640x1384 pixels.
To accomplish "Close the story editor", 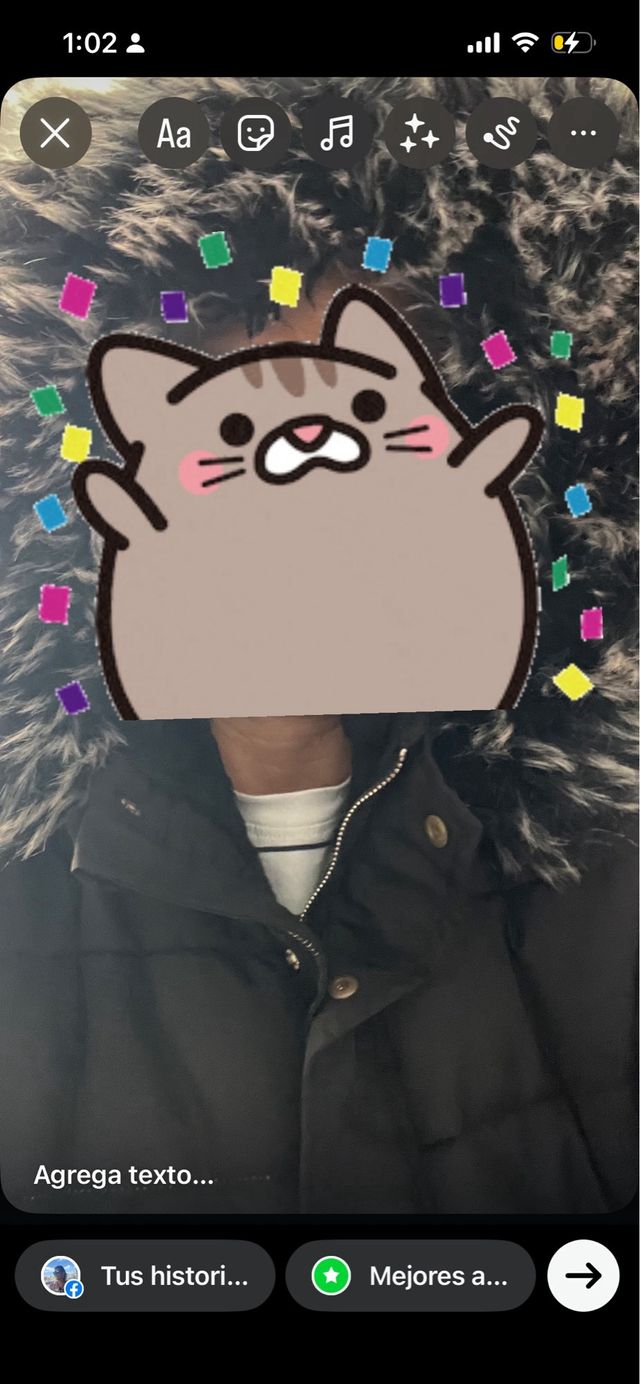I will (x=55, y=133).
